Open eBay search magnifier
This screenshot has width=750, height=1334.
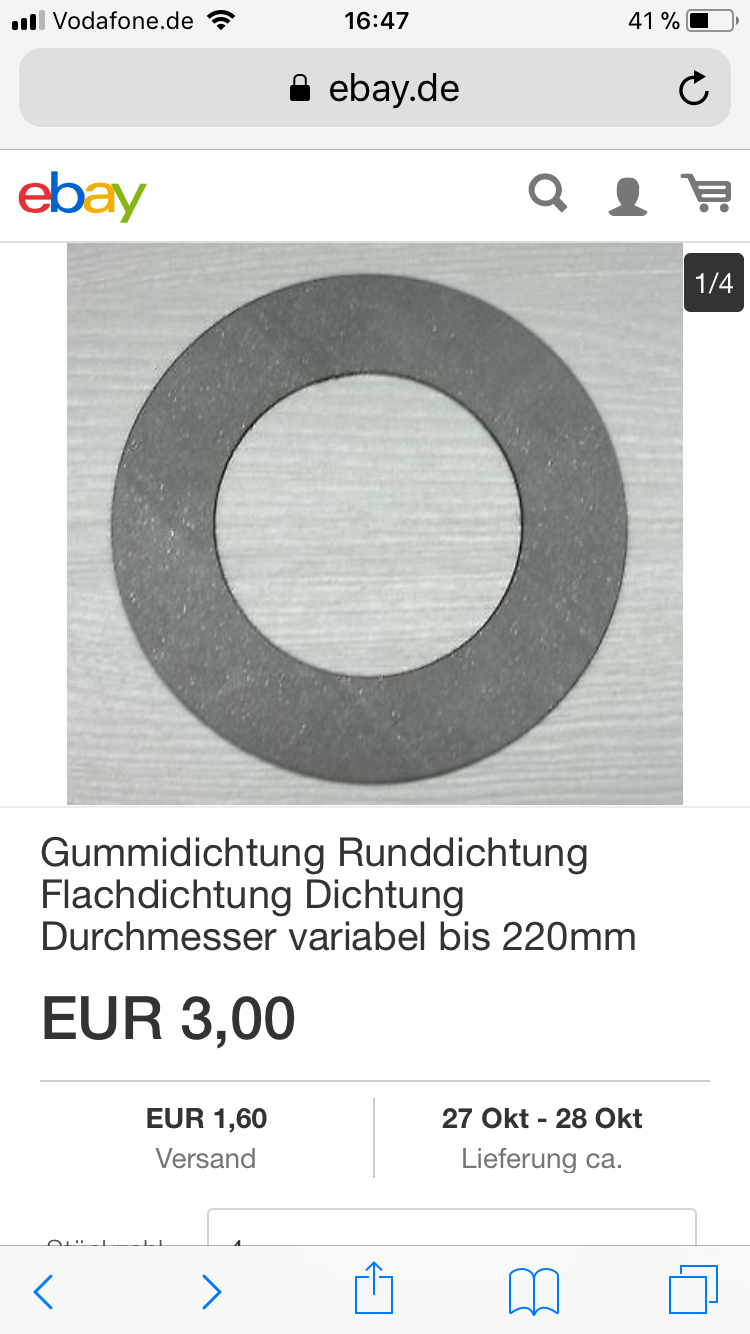tap(548, 193)
